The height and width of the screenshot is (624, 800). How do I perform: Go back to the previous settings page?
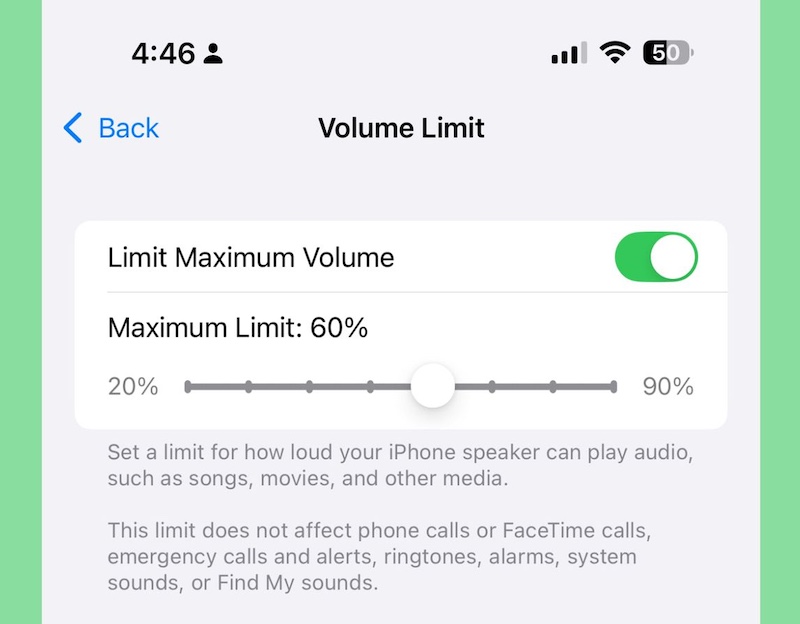[111, 128]
